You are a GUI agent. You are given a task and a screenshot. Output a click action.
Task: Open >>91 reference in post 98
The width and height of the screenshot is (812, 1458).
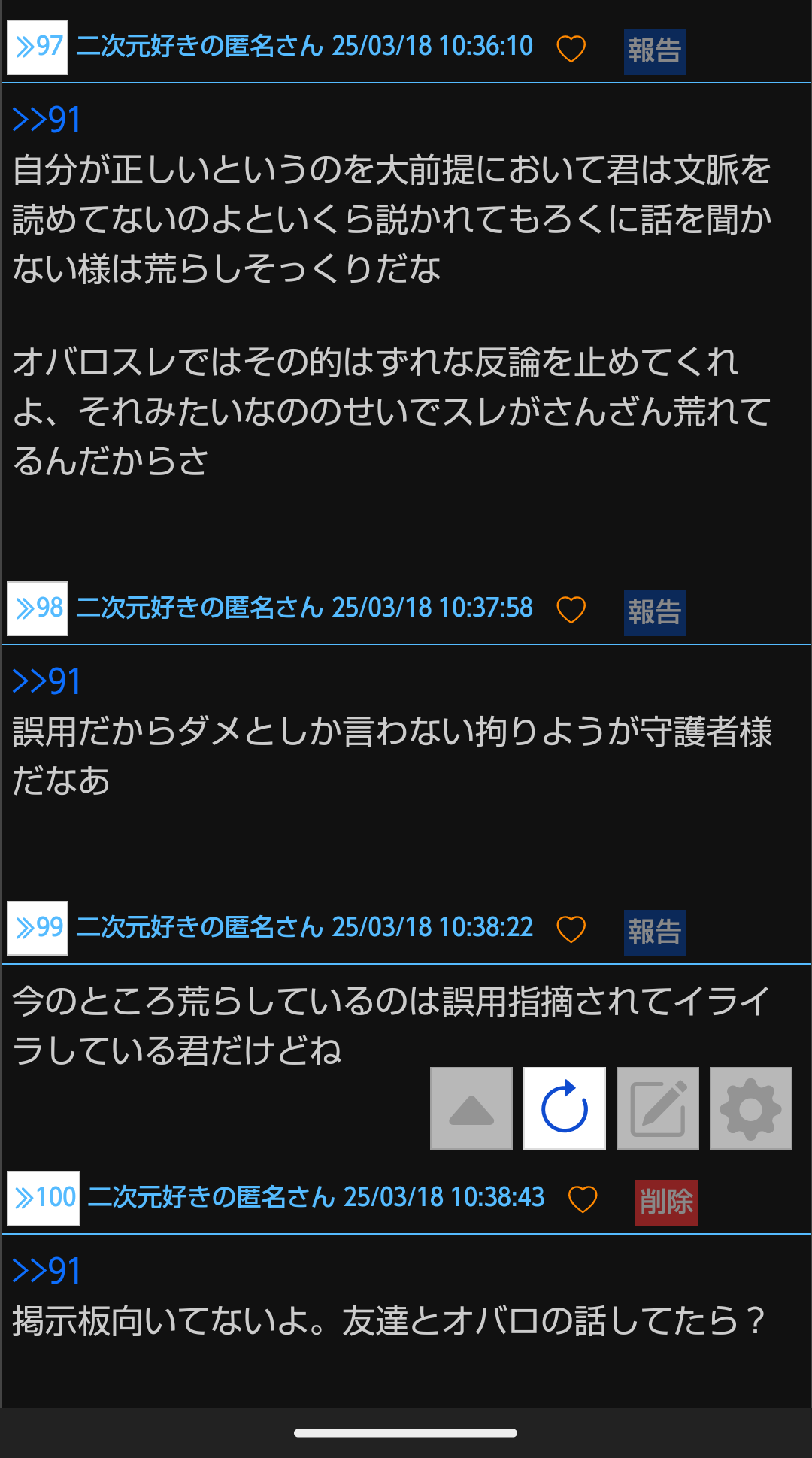[x=47, y=682]
